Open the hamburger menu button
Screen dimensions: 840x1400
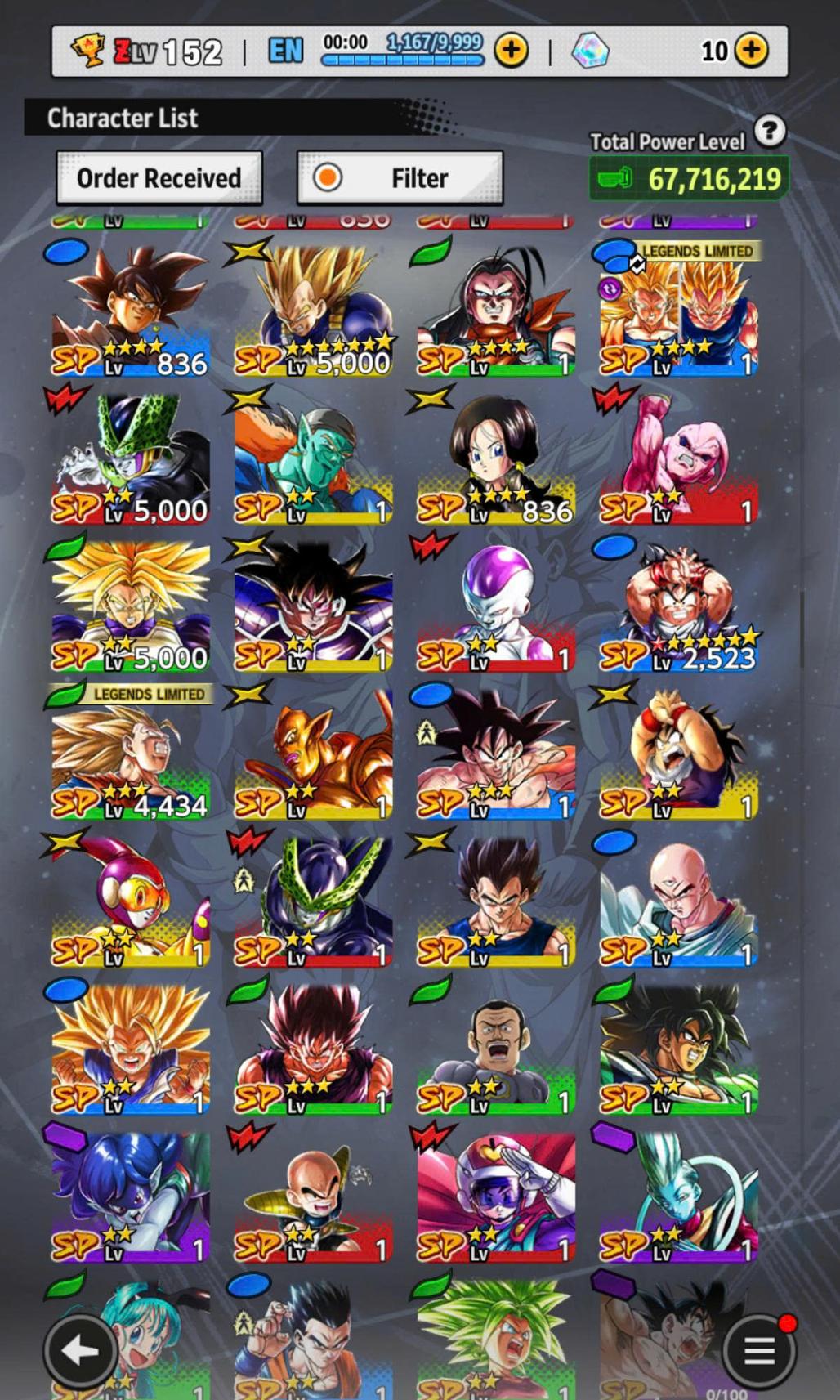(x=758, y=1350)
